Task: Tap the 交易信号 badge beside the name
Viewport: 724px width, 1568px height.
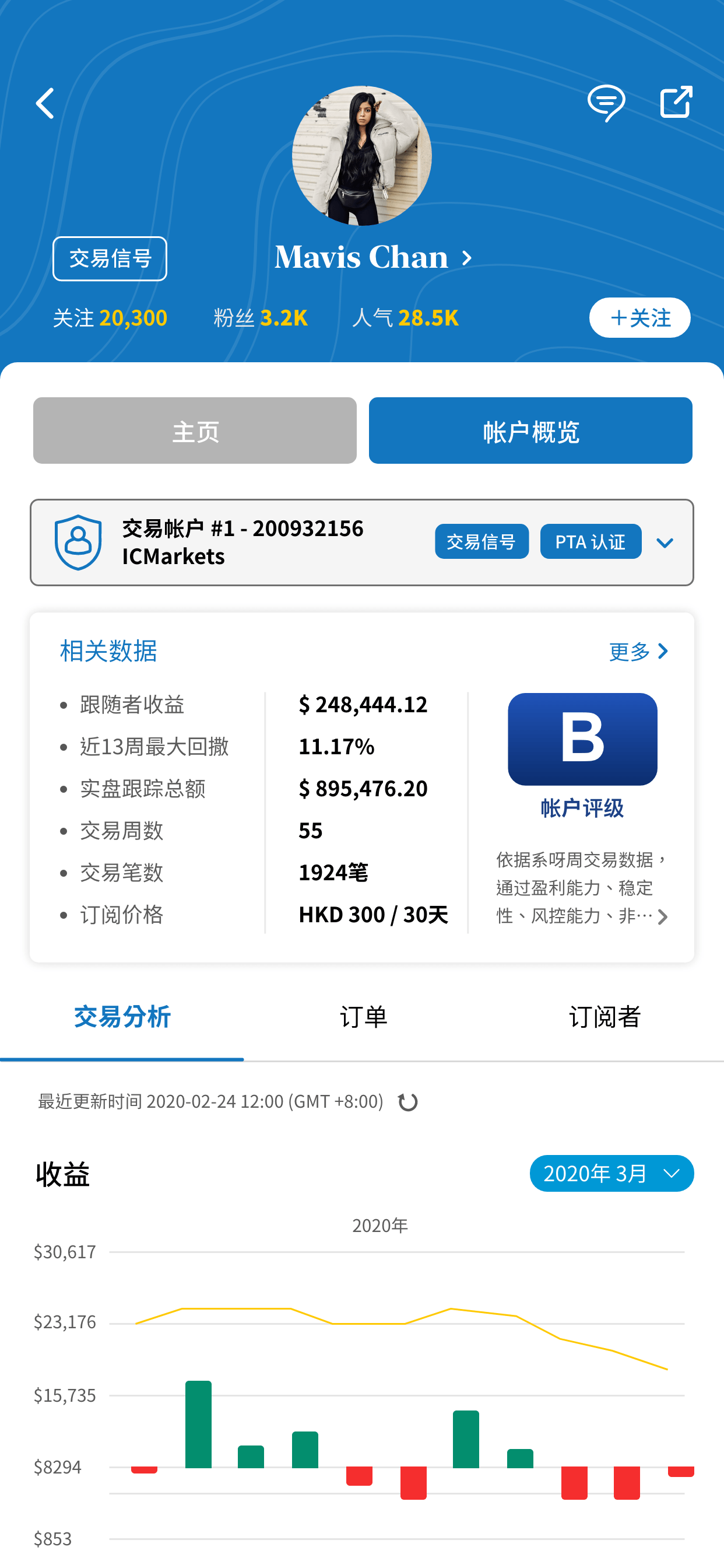Action: [x=110, y=258]
